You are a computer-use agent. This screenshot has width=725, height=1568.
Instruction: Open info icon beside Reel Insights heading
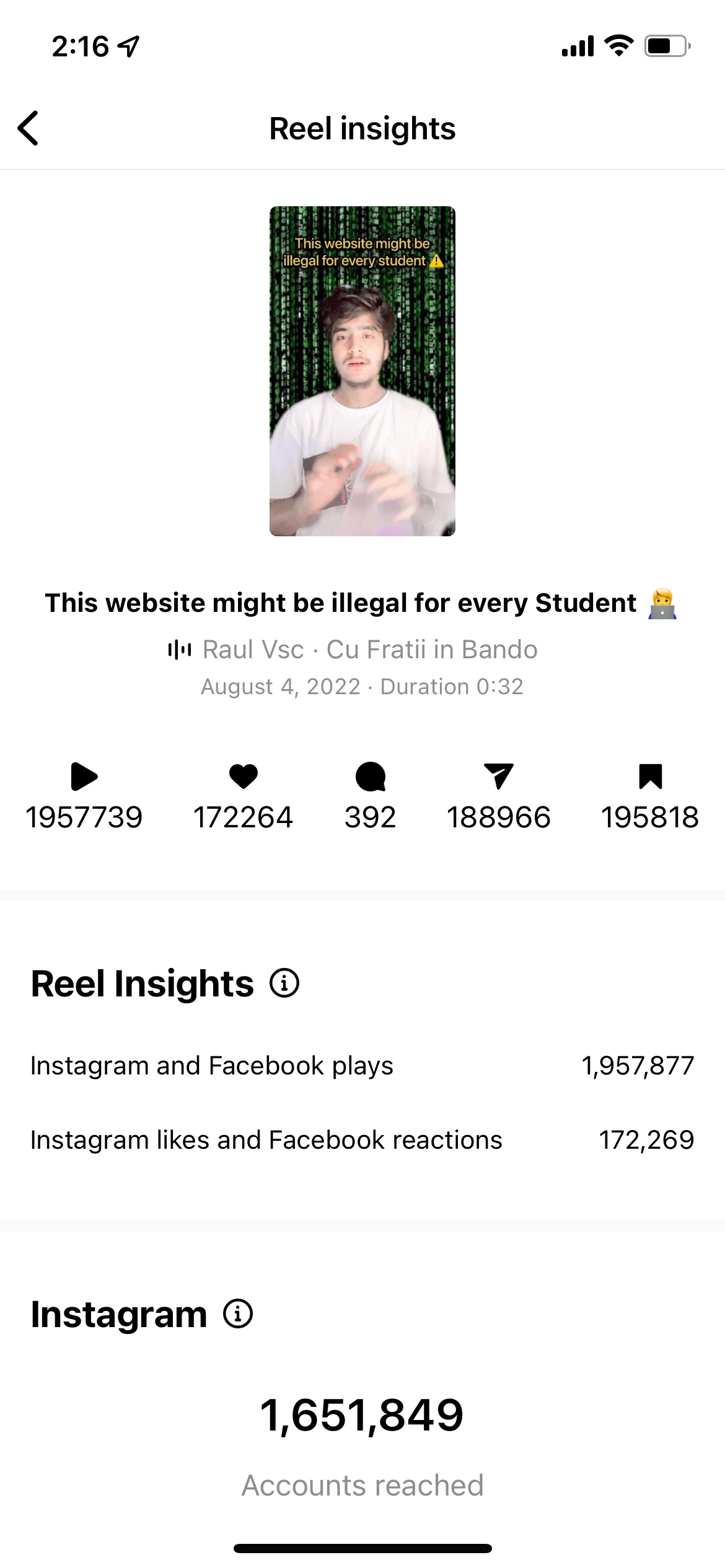click(x=284, y=983)
